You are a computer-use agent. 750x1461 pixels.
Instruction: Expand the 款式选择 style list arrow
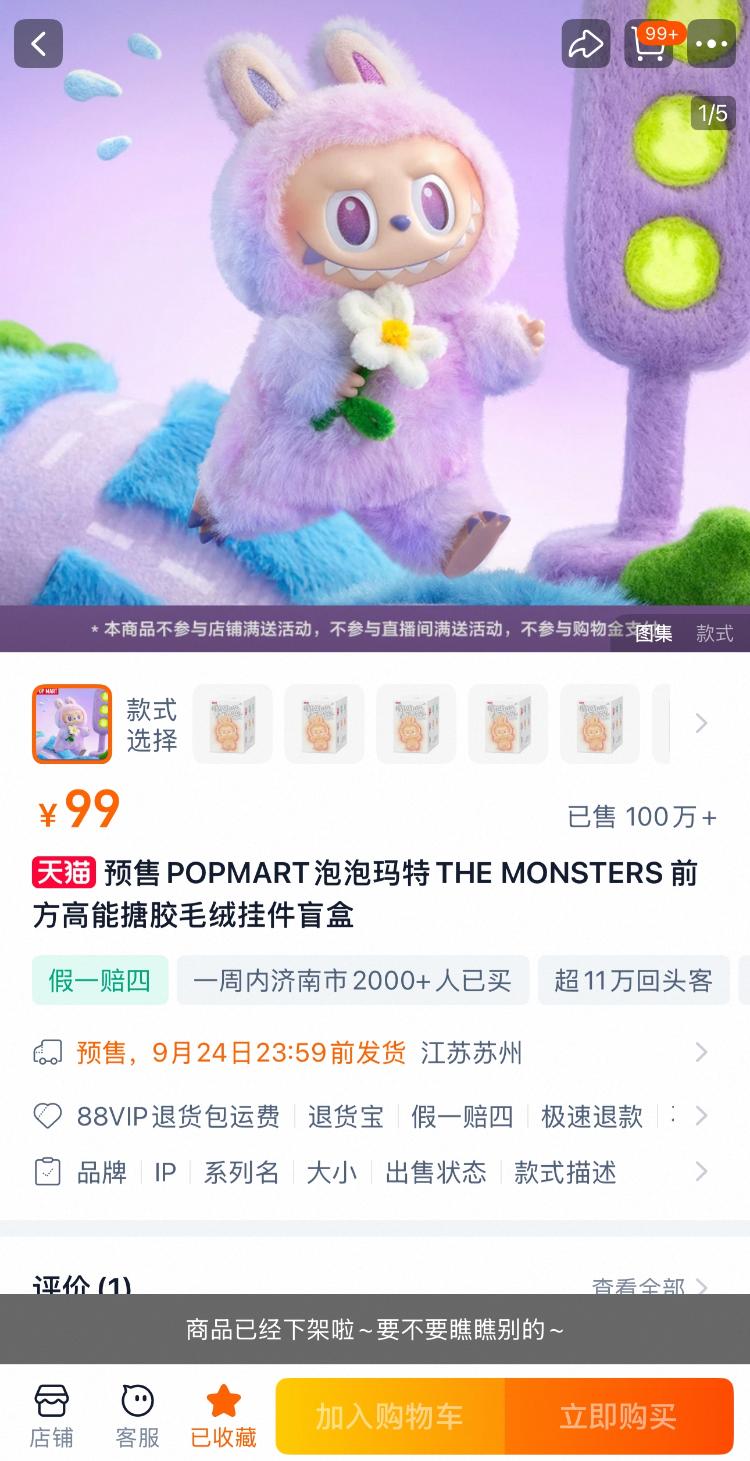[701, 723]
